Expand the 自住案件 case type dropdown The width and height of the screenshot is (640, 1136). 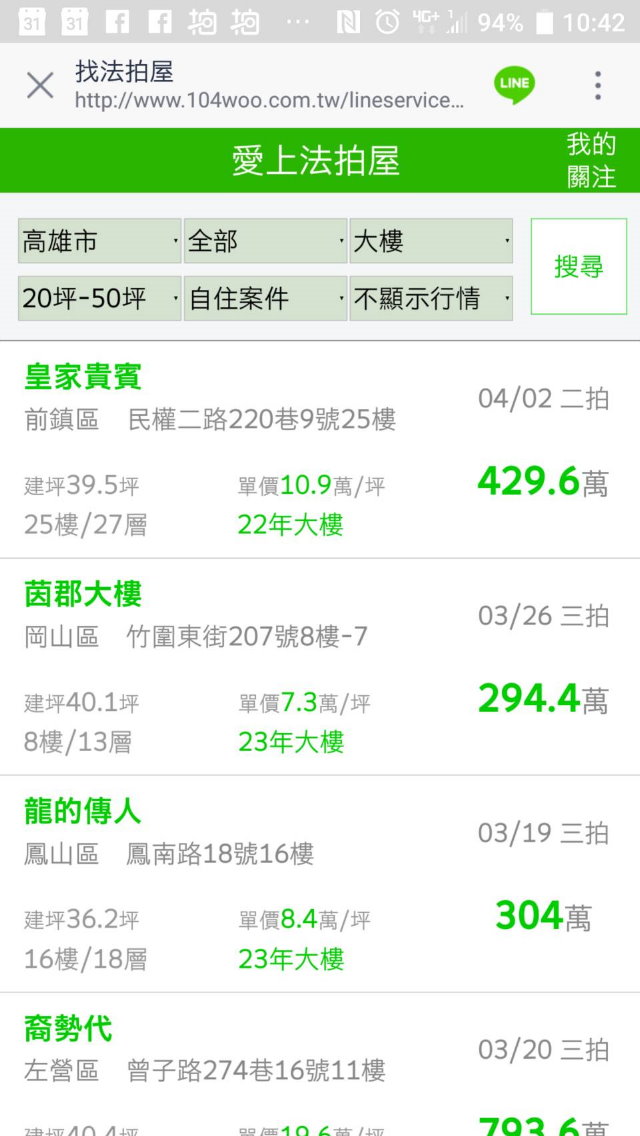[265, 298]
